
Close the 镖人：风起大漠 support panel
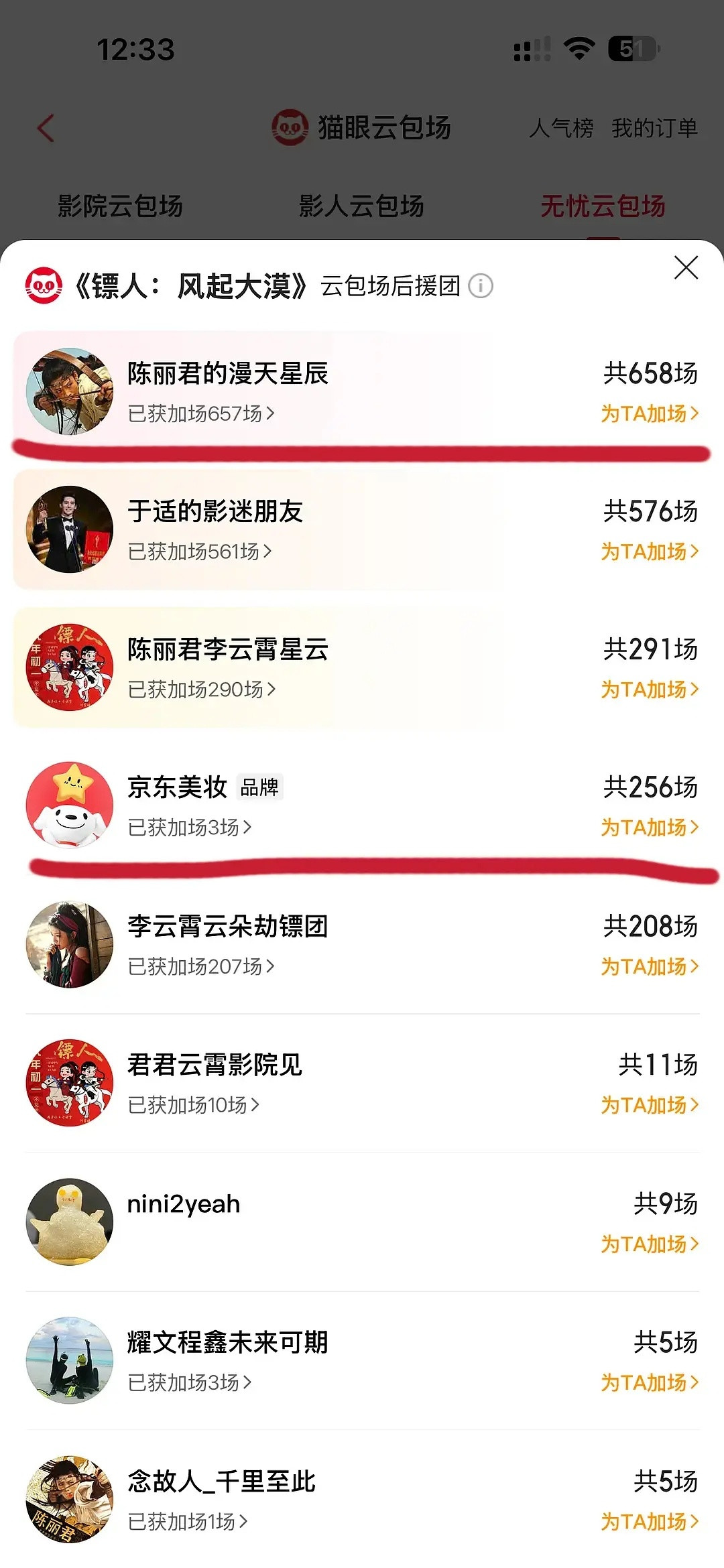point(687,267)
